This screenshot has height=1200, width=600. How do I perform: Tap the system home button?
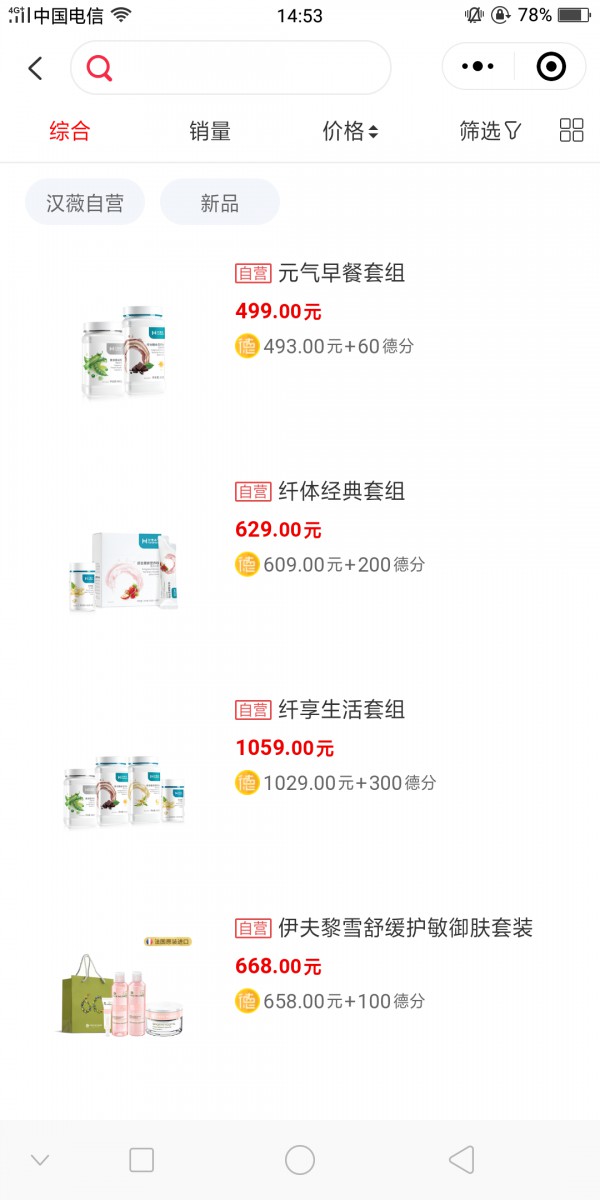tap(300, 1160)
